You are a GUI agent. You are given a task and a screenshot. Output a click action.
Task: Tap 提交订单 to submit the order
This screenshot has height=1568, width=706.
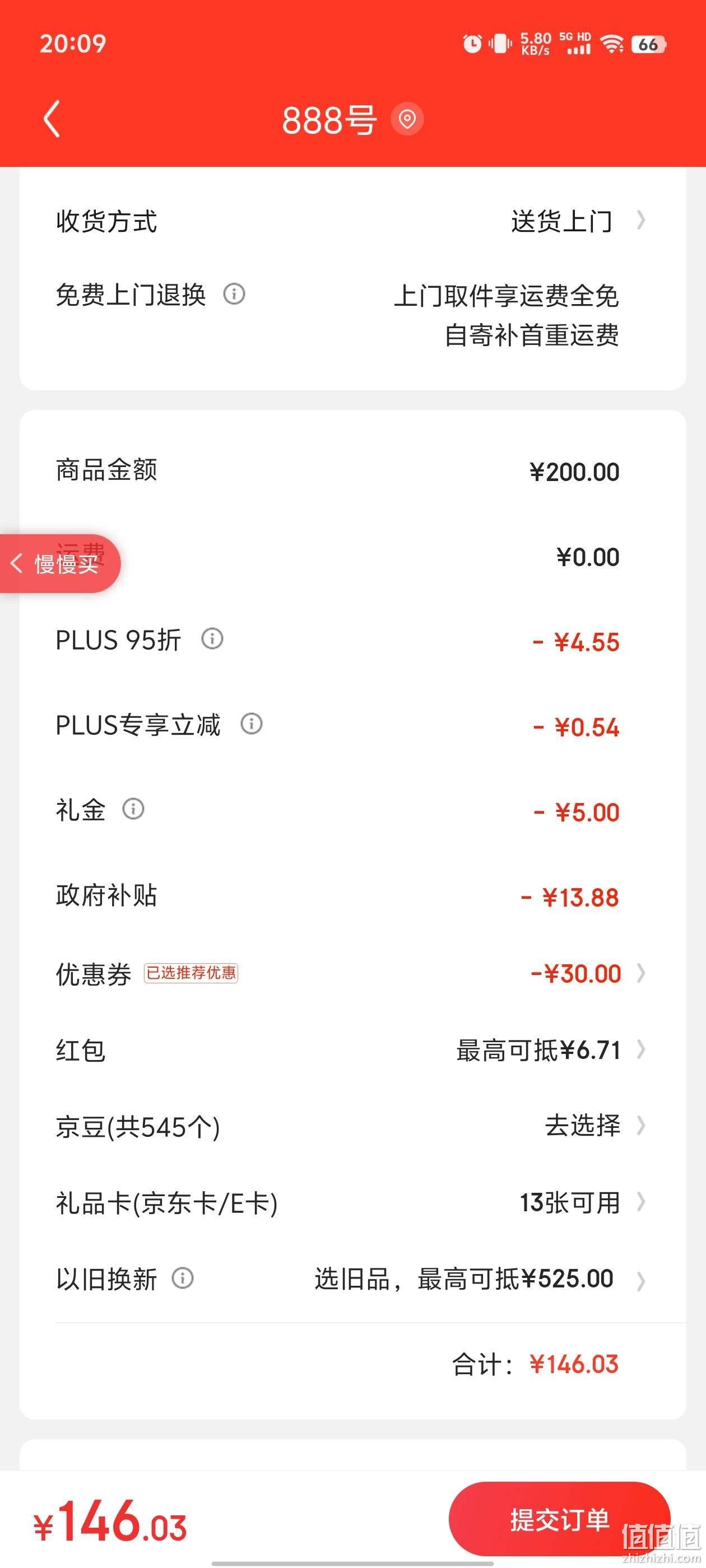point(559,1519)
